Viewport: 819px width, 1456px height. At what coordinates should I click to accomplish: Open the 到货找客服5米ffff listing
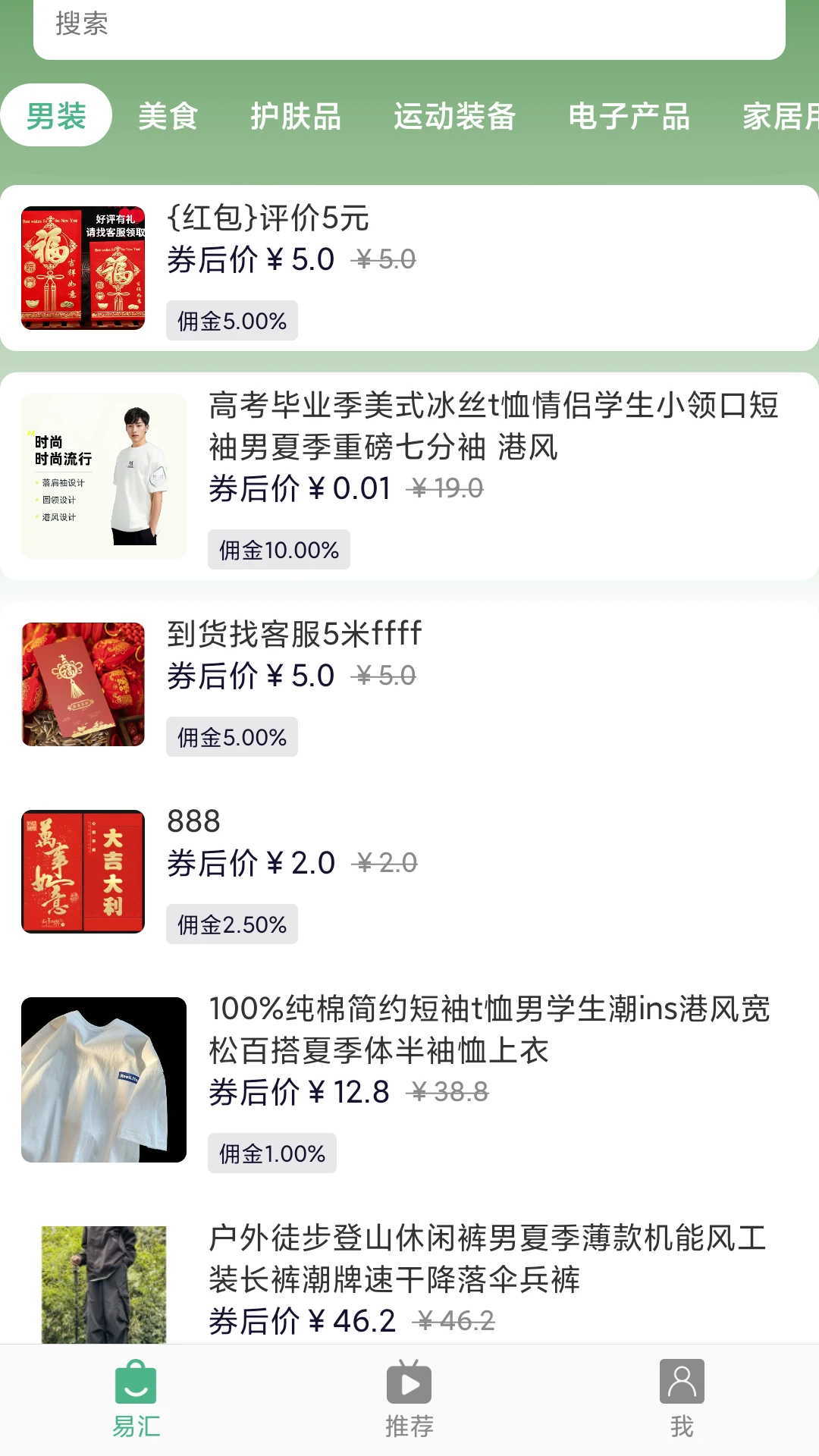click(294, 634)
